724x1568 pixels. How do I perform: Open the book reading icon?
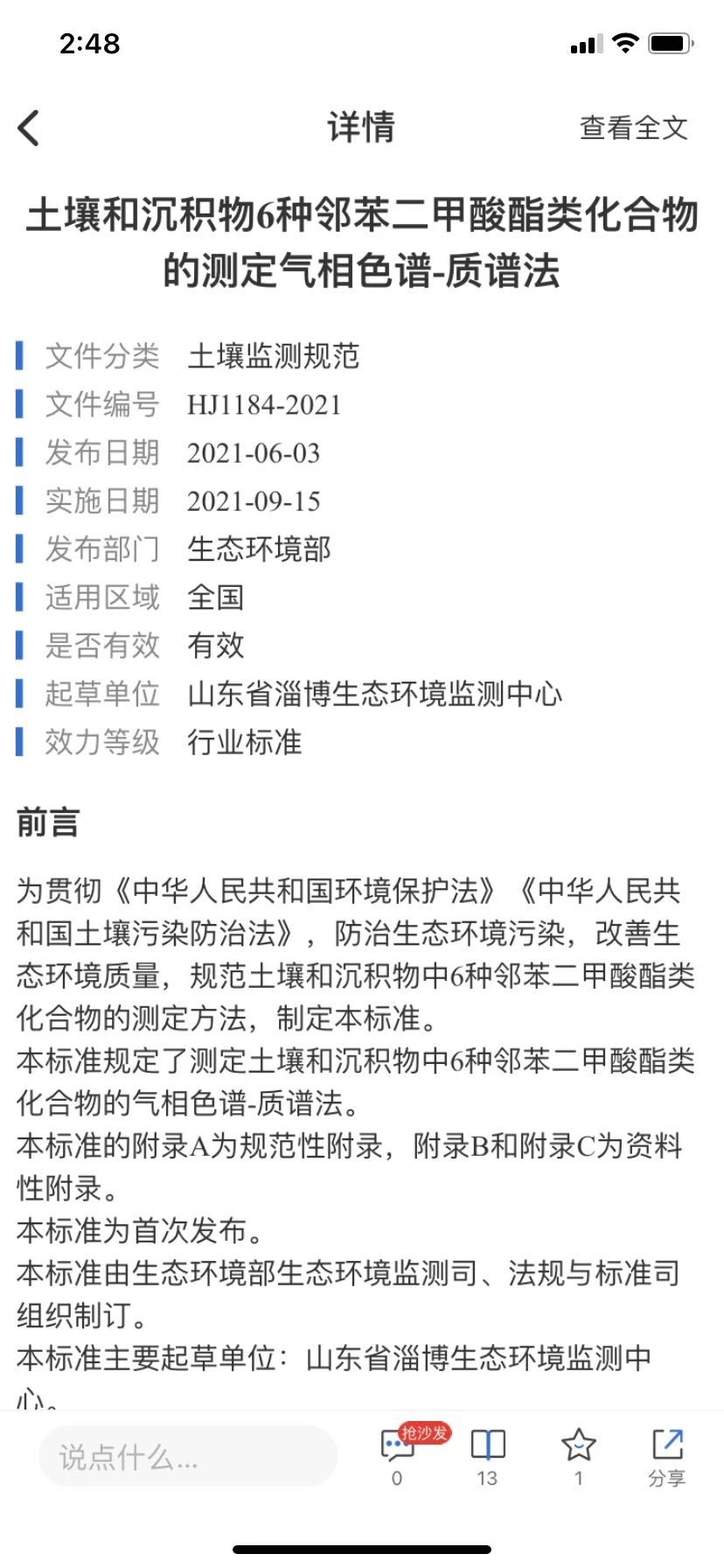point(488,1447)
